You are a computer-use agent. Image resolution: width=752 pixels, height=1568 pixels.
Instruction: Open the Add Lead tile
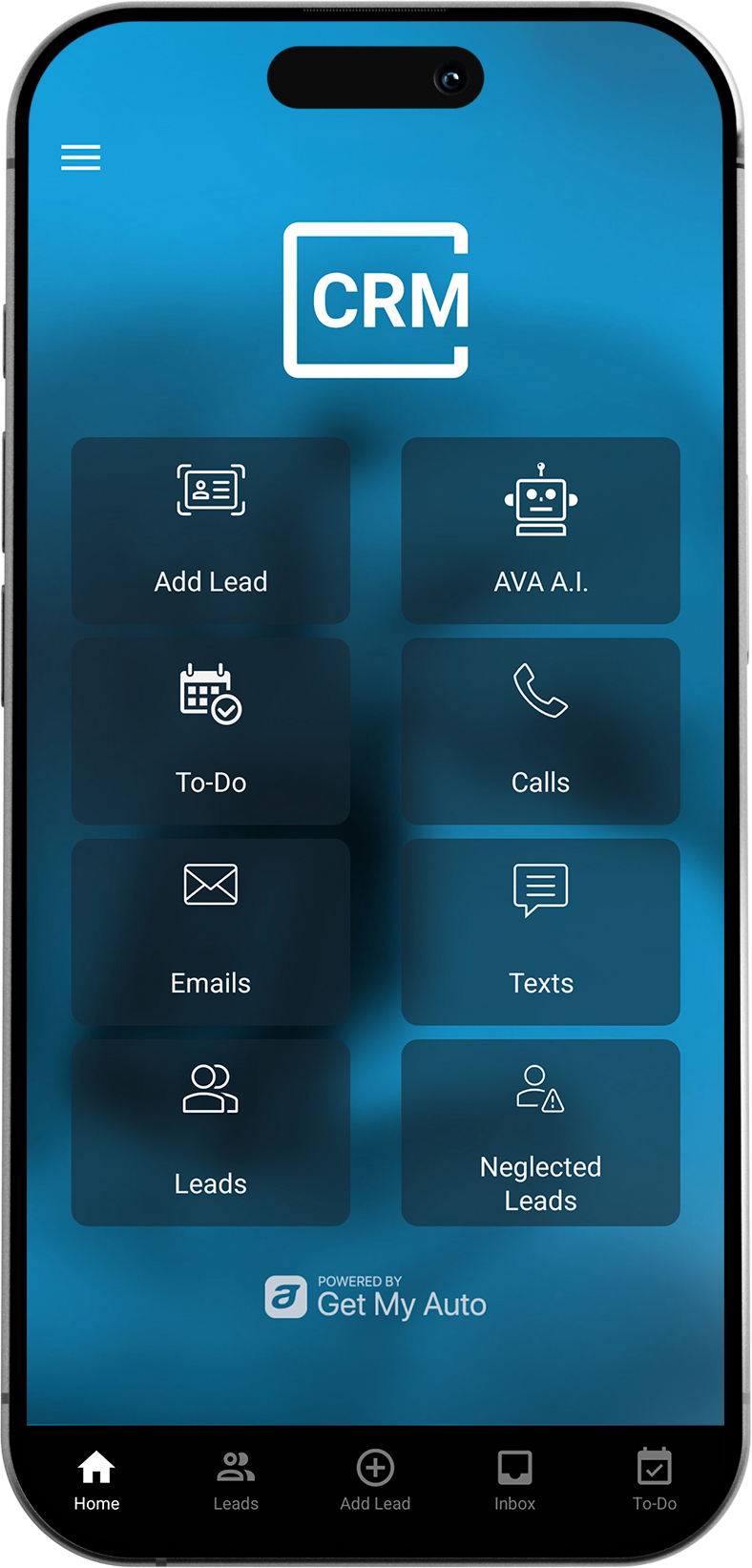point(211,531)
